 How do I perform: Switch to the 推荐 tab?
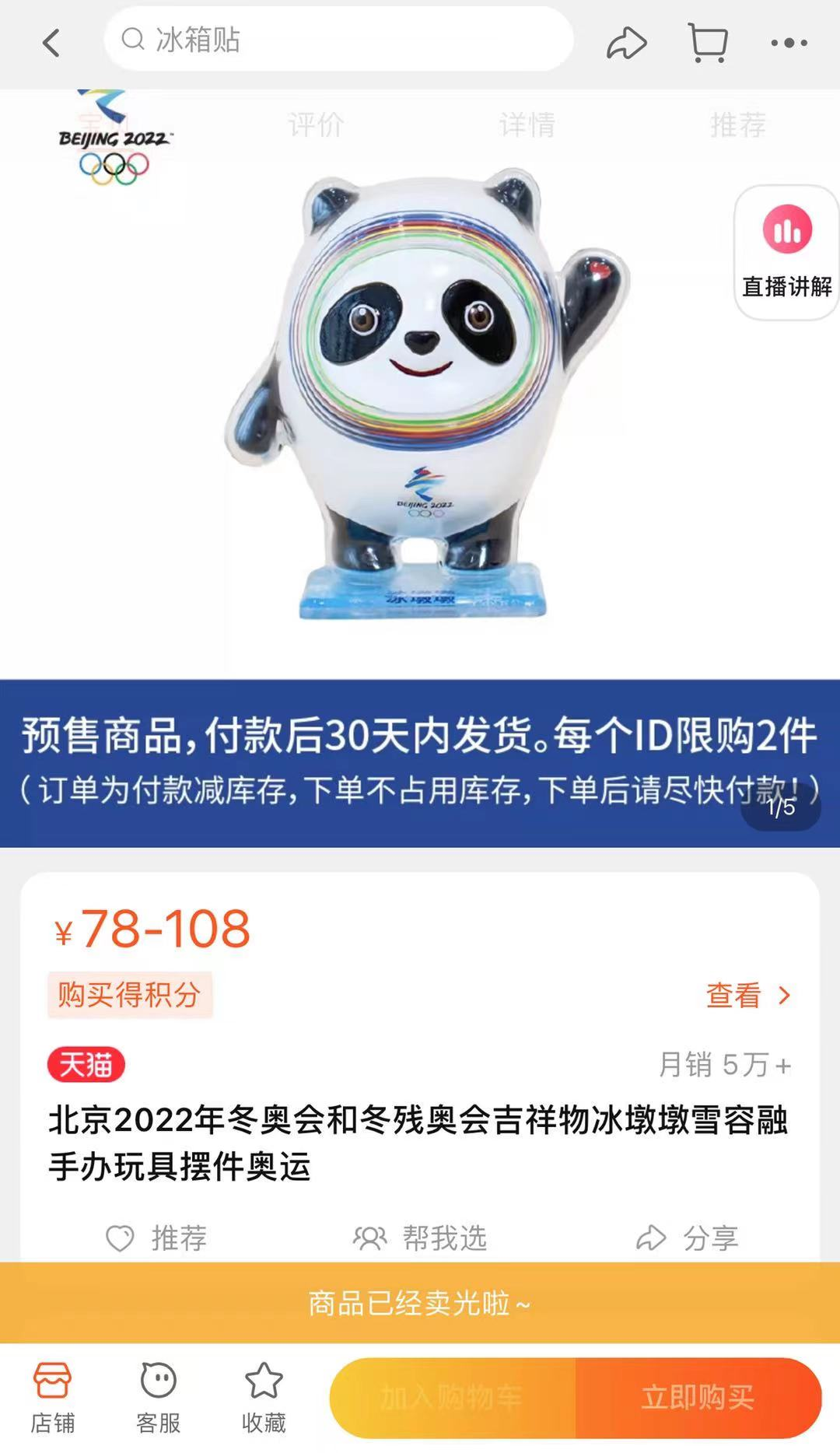[738, 124]
